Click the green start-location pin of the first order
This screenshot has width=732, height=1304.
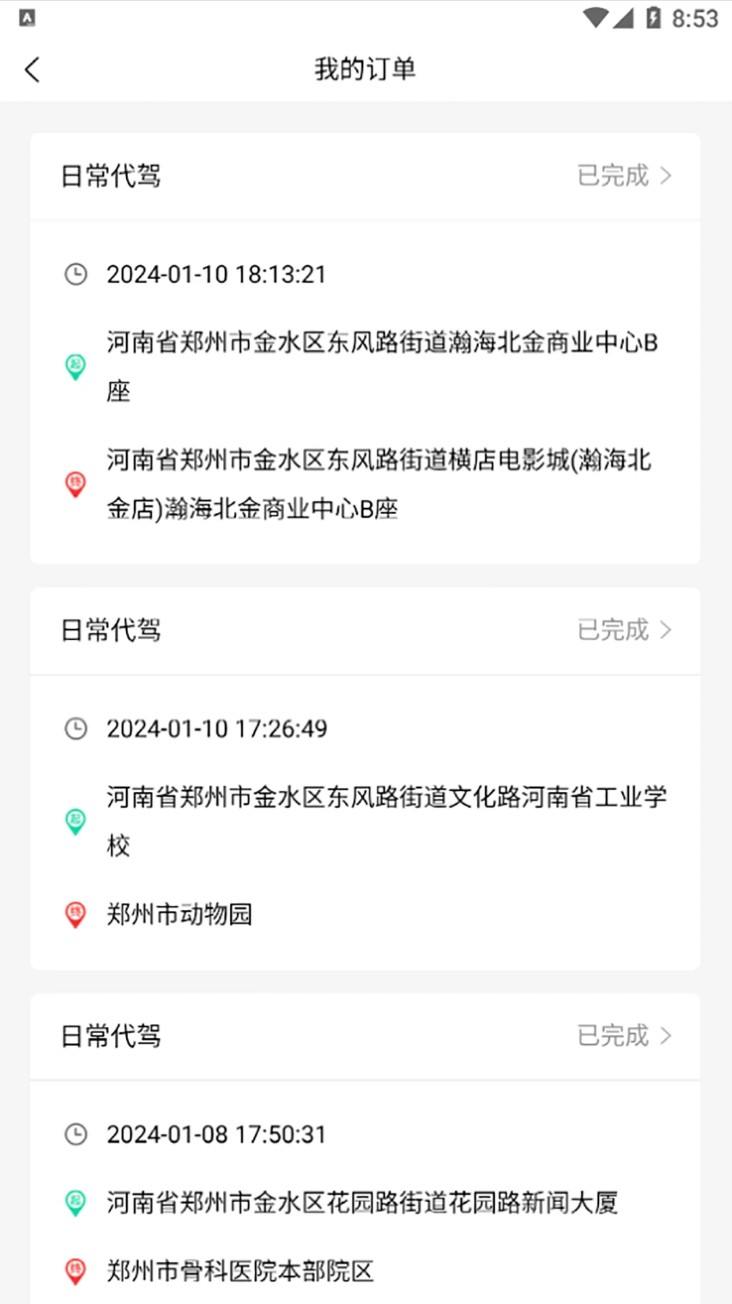[75, 367]
